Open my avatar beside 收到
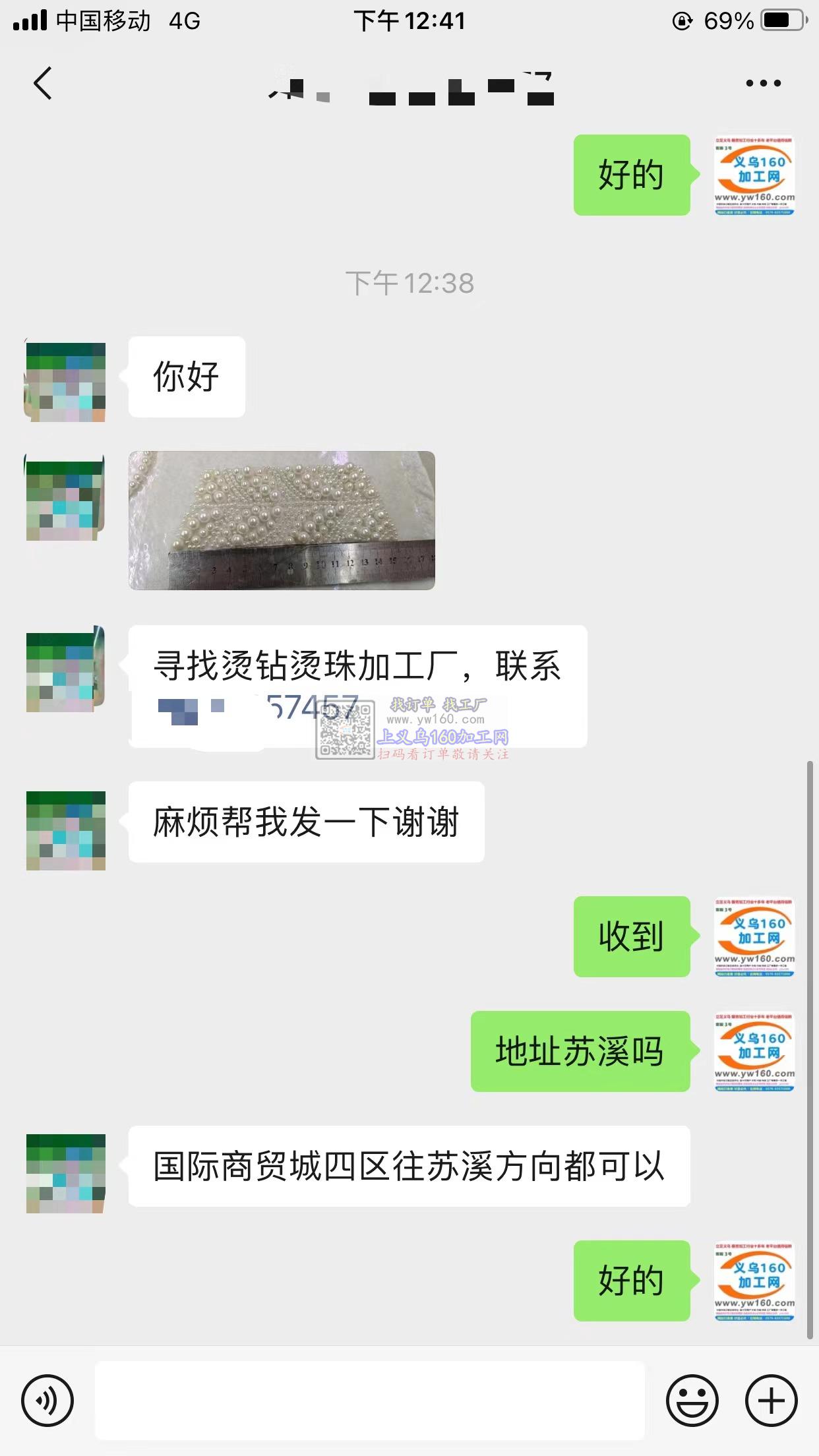 (x=754, y=936)
